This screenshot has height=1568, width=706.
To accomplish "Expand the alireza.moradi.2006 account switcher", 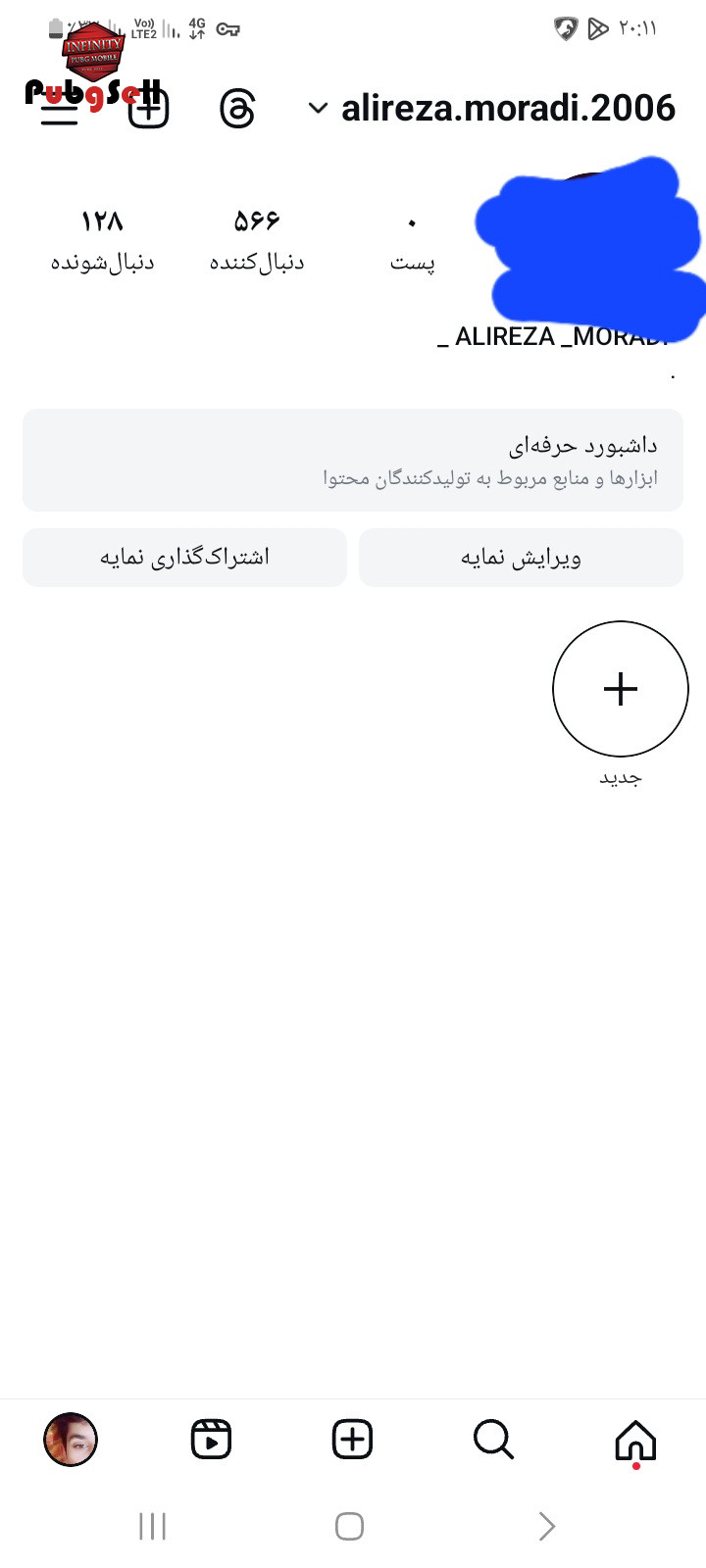I will pyautogui.click(x=492, y=109).
